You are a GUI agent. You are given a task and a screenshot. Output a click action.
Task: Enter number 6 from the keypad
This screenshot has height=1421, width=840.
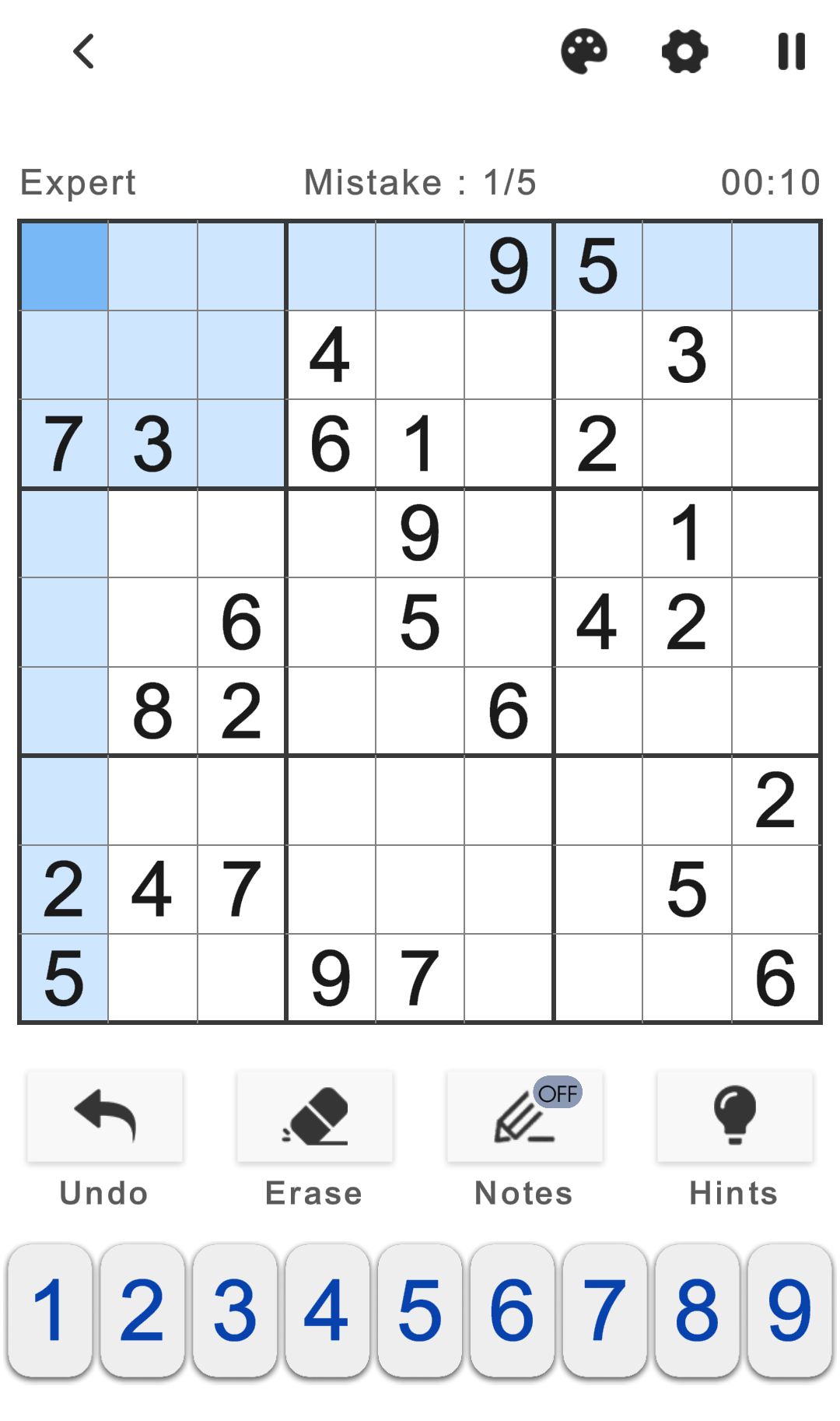pyautogui.click(x=513, y=1310)
